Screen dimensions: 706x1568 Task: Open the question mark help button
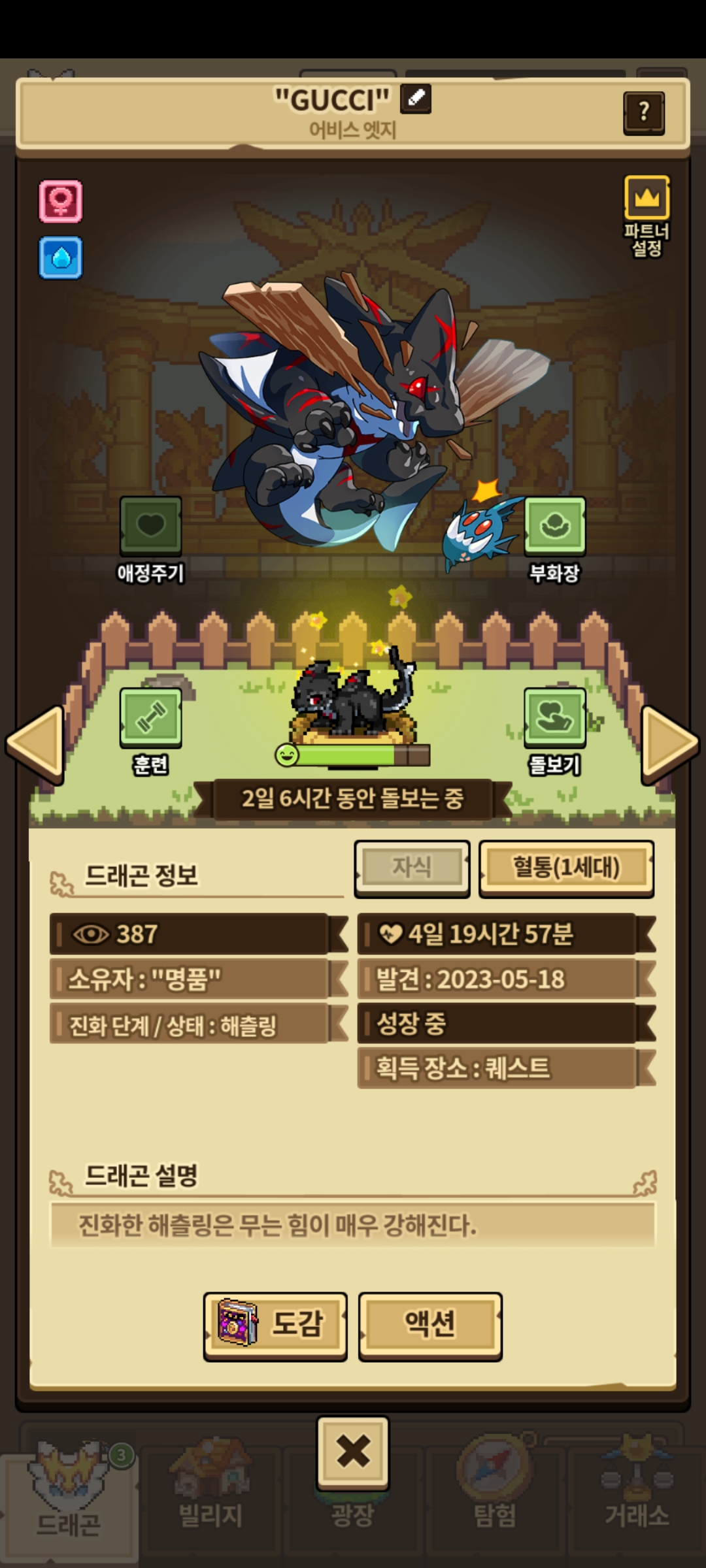click(x=643, y=113)
